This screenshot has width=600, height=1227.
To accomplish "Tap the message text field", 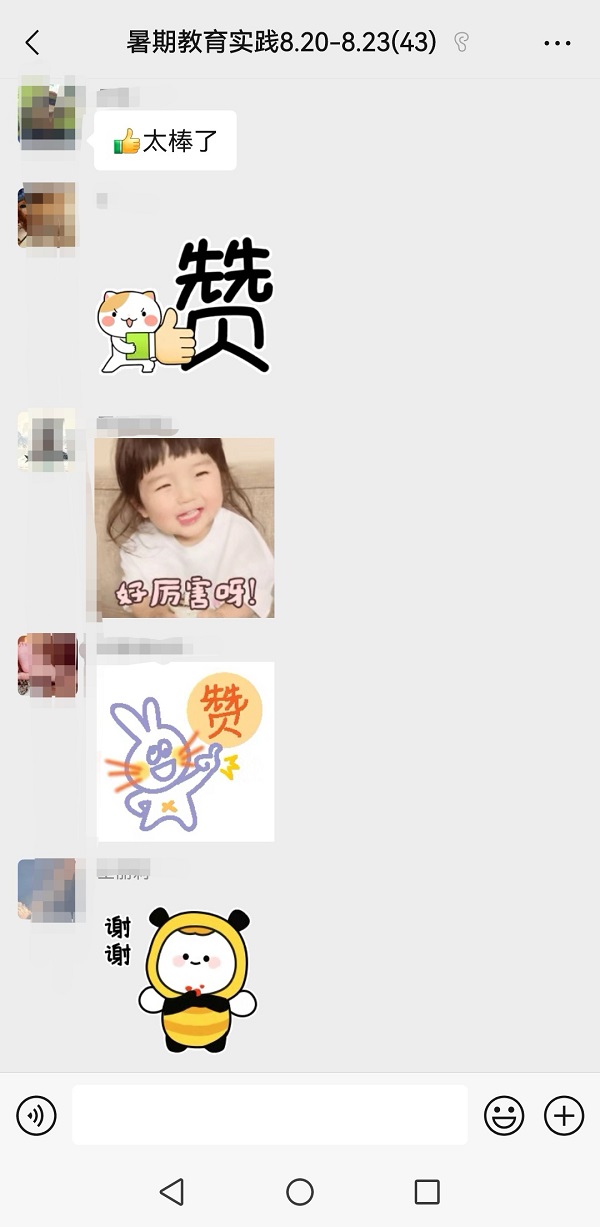I will [270, 1115].
